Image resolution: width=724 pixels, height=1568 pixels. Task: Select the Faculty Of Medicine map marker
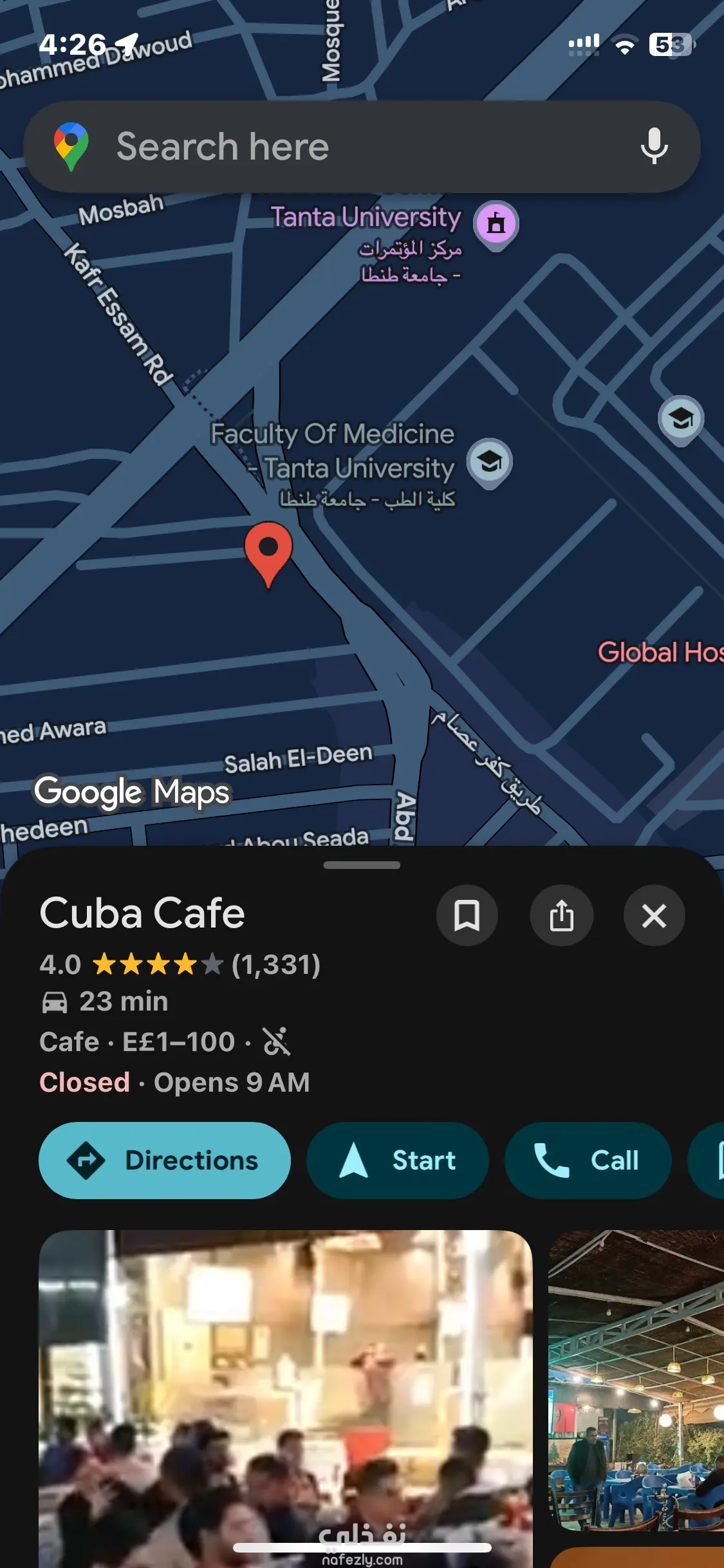(x=489, y=462)
